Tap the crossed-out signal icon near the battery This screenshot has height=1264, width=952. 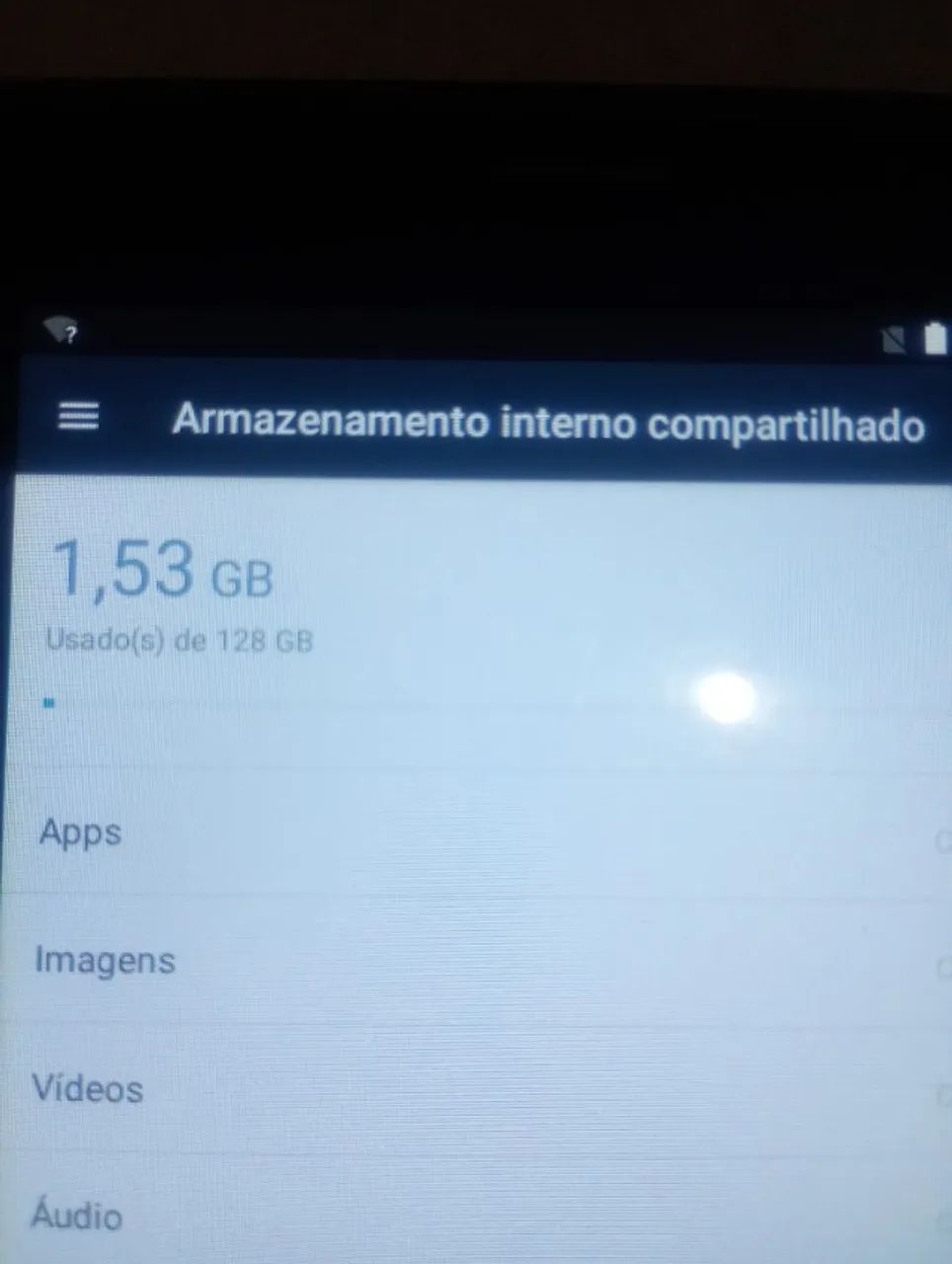(x=893, y=338)
